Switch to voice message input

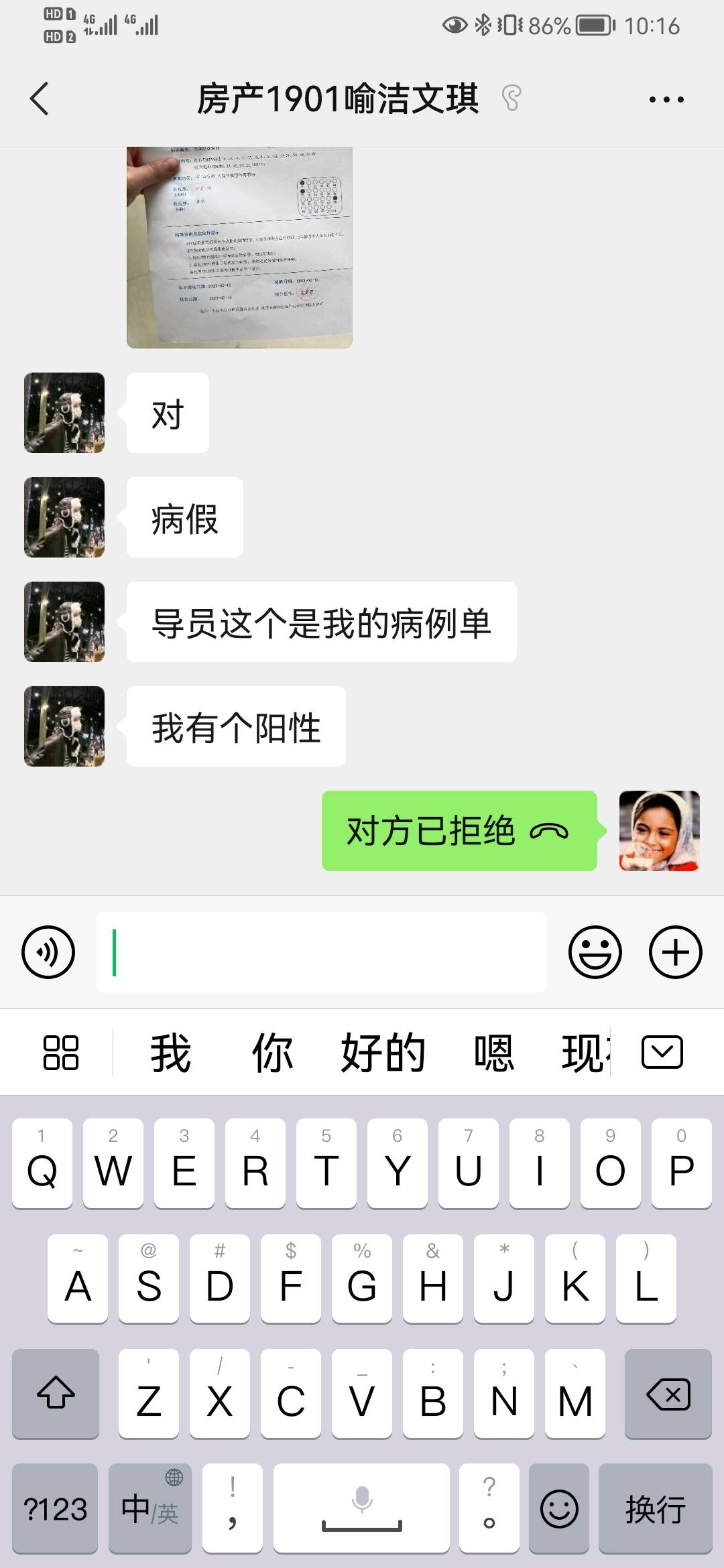48,952
